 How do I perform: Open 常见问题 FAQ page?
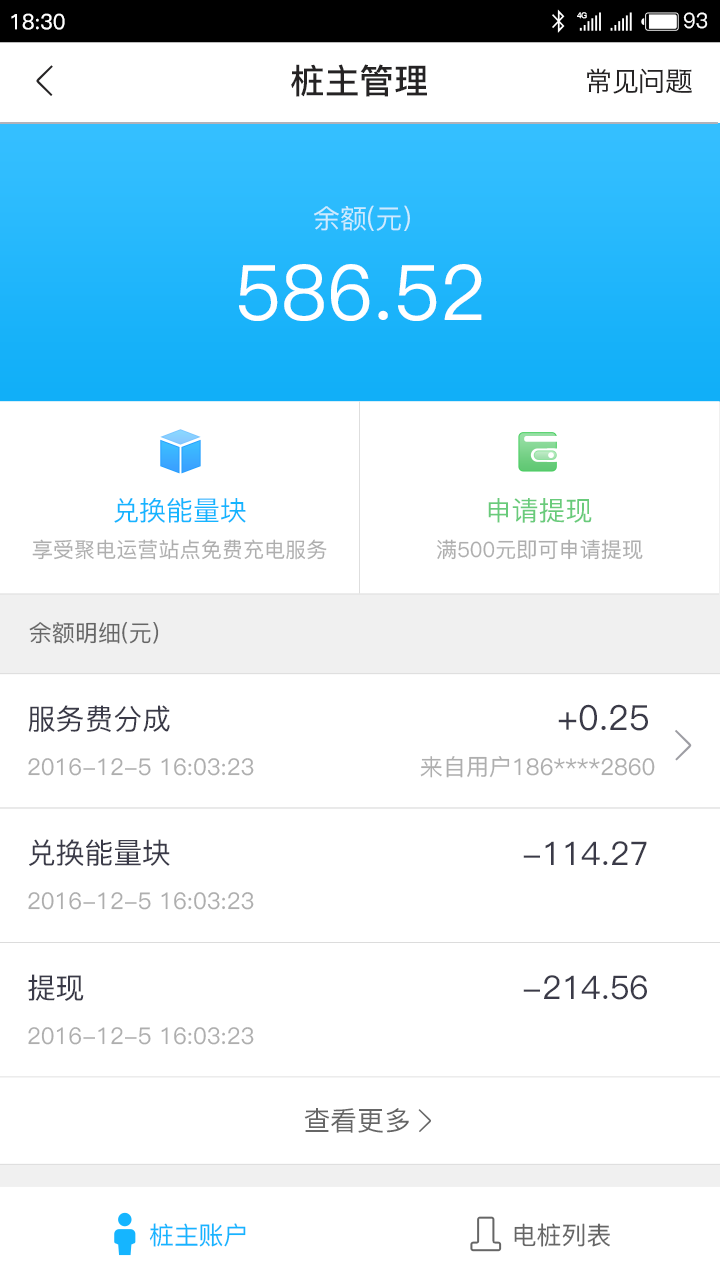pos(639,81)
